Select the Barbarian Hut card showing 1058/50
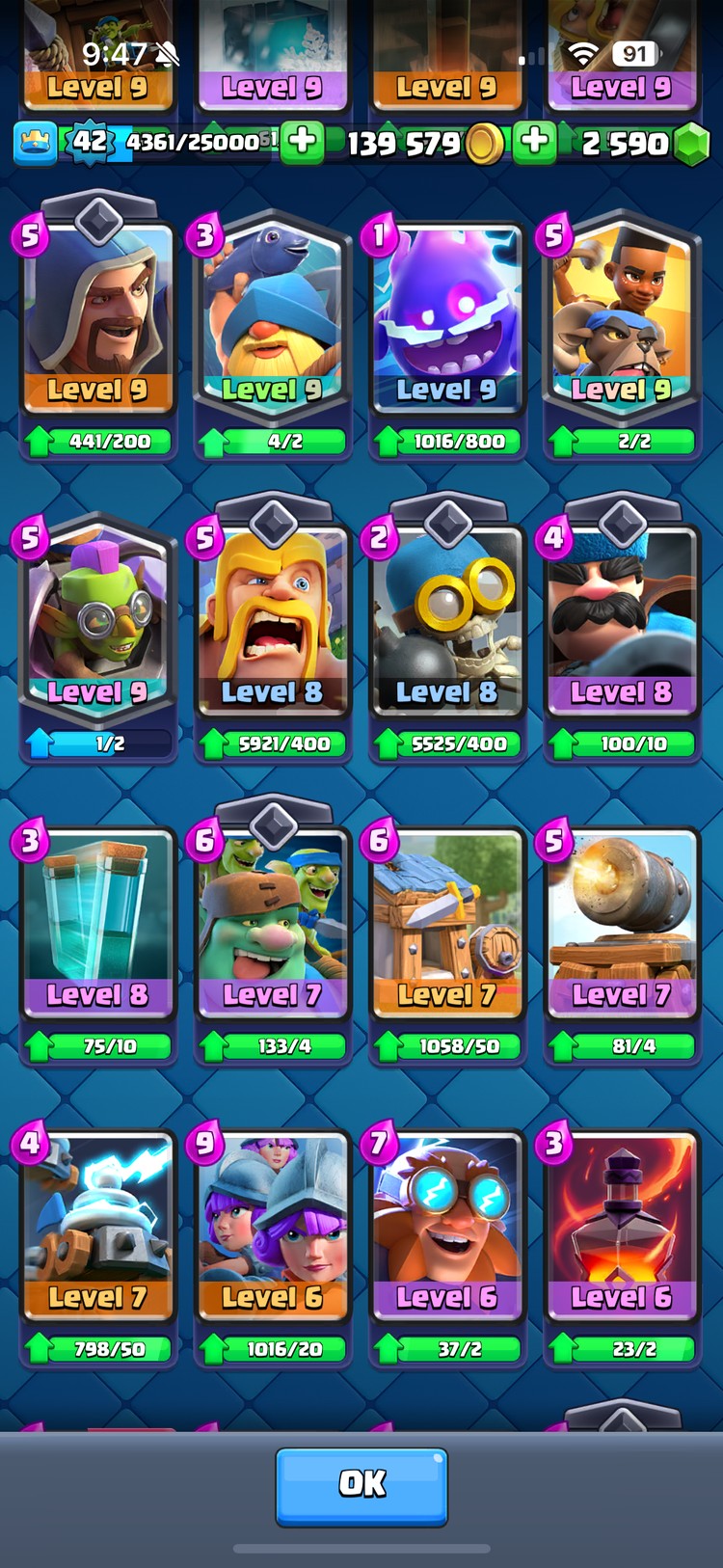This screenshot has height=1568, width=723. 446,924
